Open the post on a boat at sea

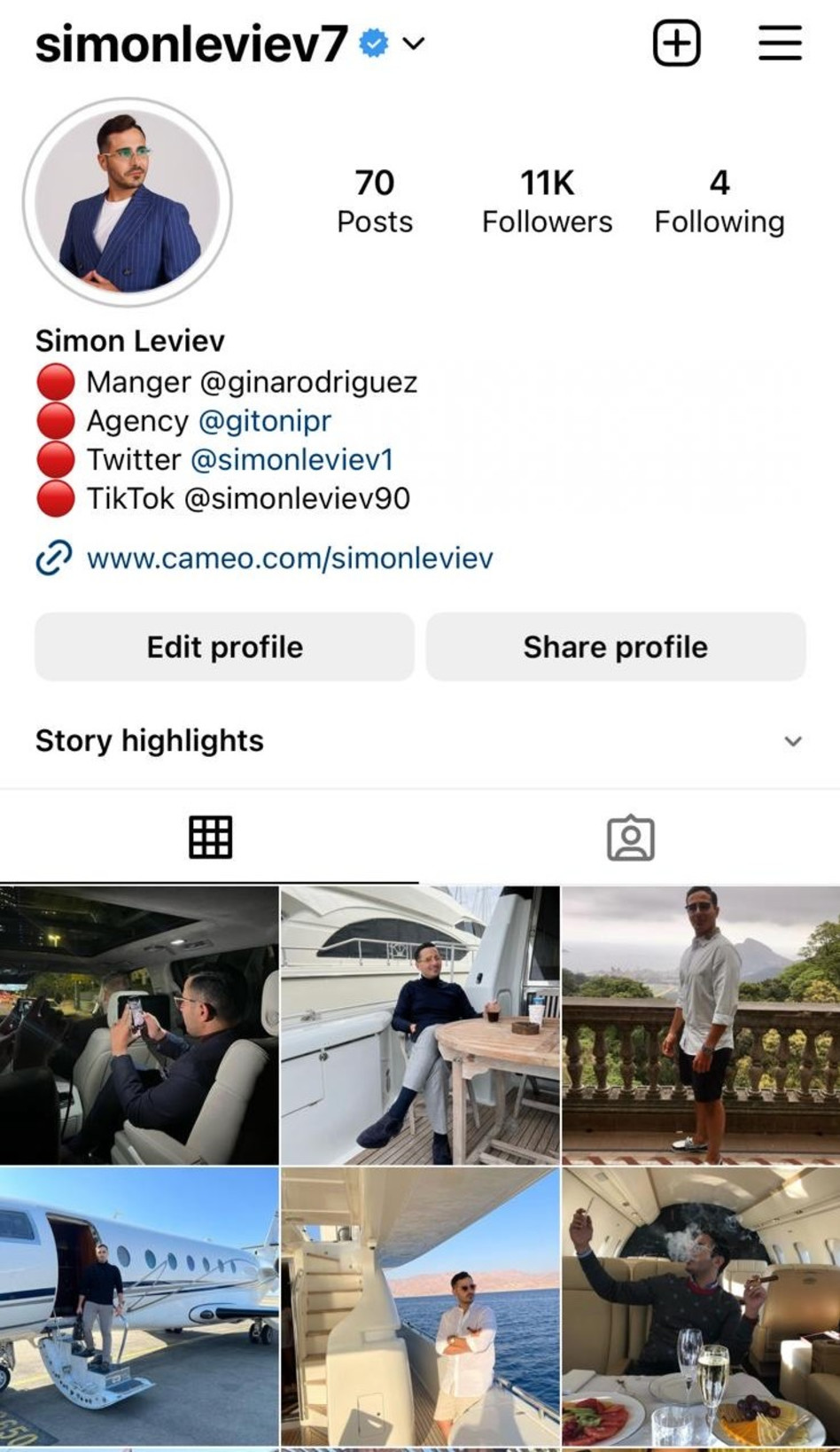[x=420, y=1307]
